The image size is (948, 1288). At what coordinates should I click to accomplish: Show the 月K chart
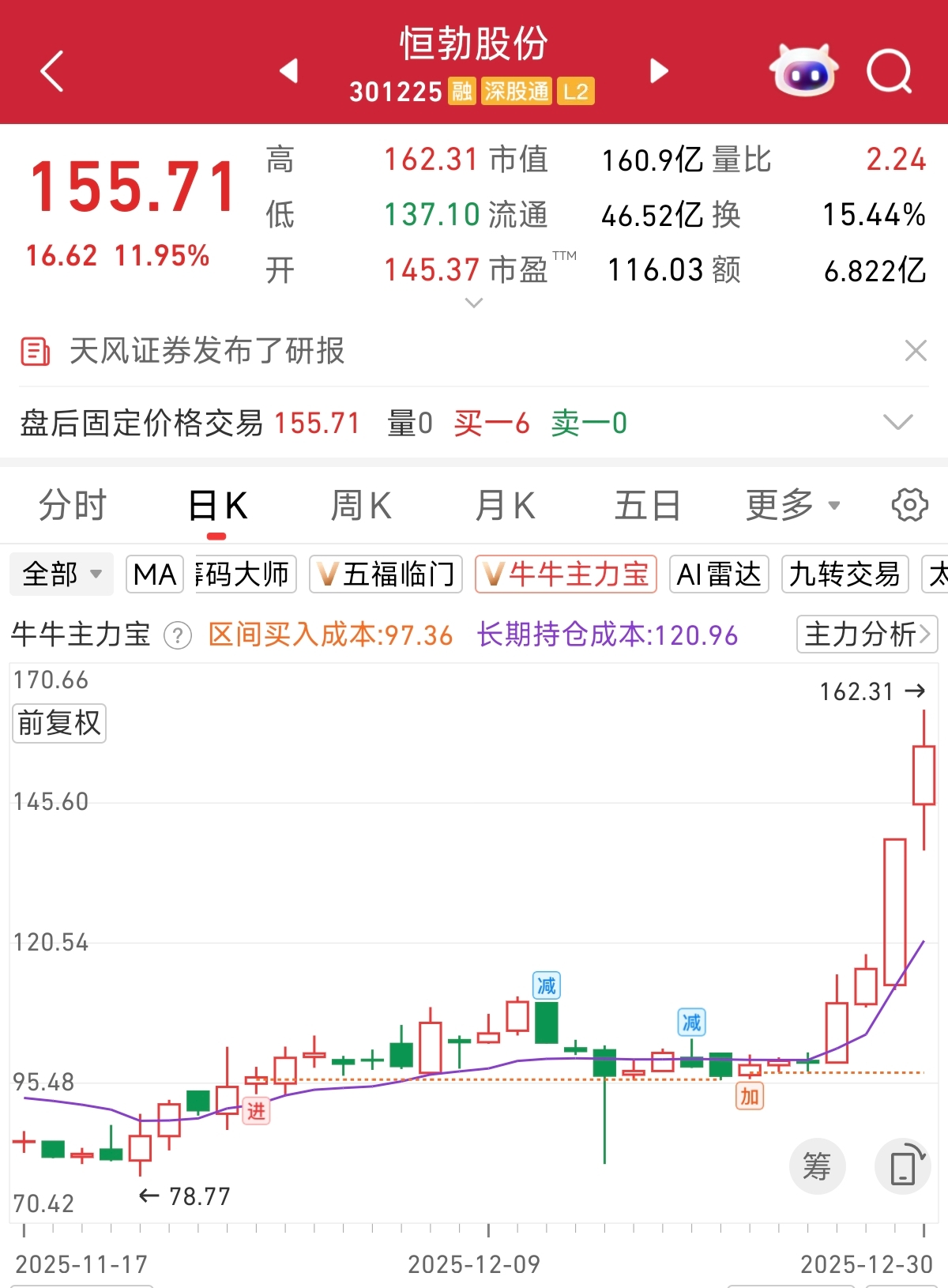pos(505,506)
